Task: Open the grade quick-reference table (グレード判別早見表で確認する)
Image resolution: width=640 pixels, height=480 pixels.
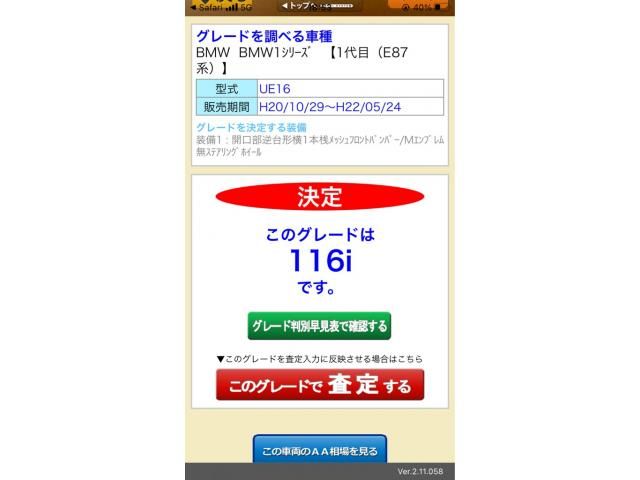Action: click(319, 326)
